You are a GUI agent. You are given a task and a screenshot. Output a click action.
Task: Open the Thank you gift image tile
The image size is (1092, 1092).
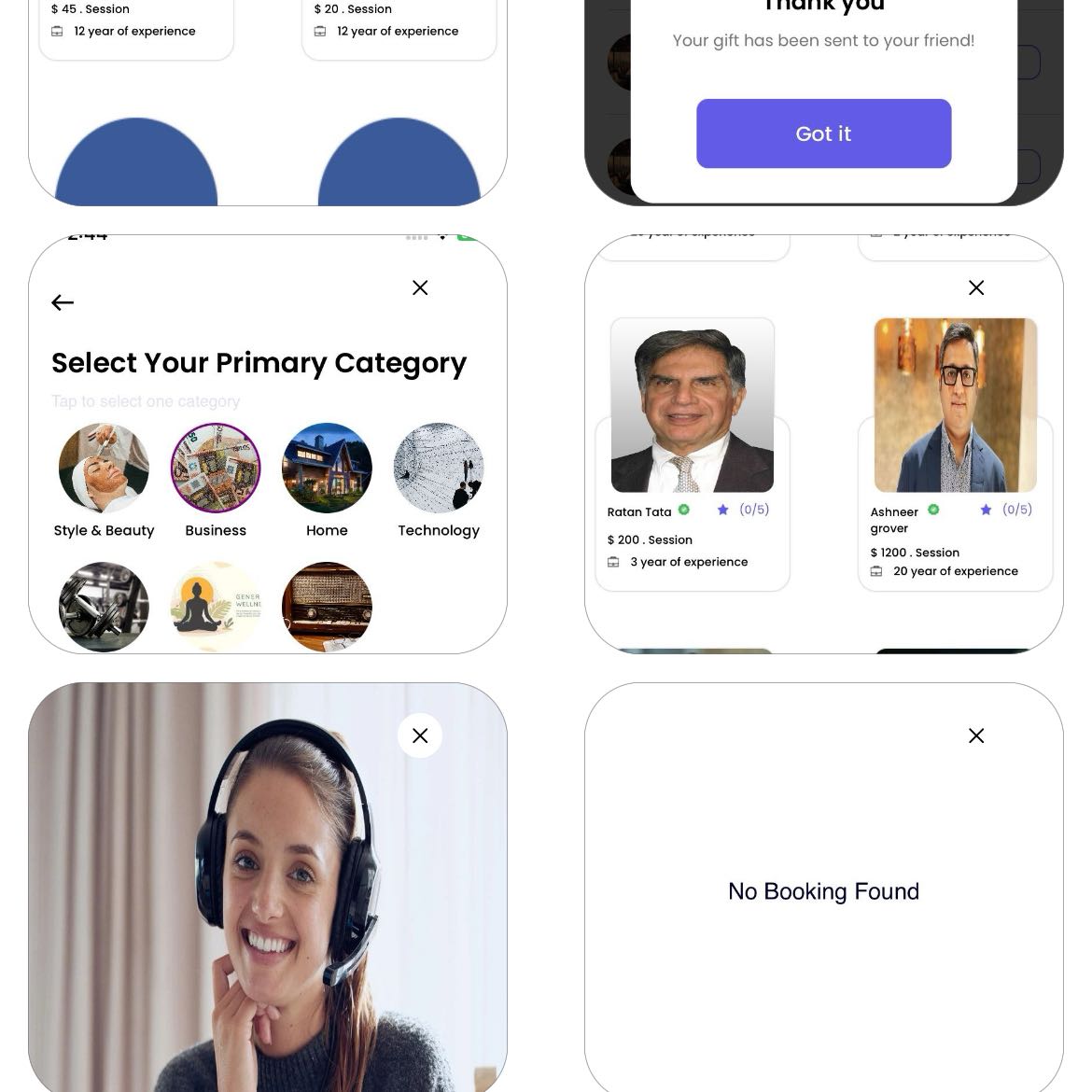pos(823,56)
